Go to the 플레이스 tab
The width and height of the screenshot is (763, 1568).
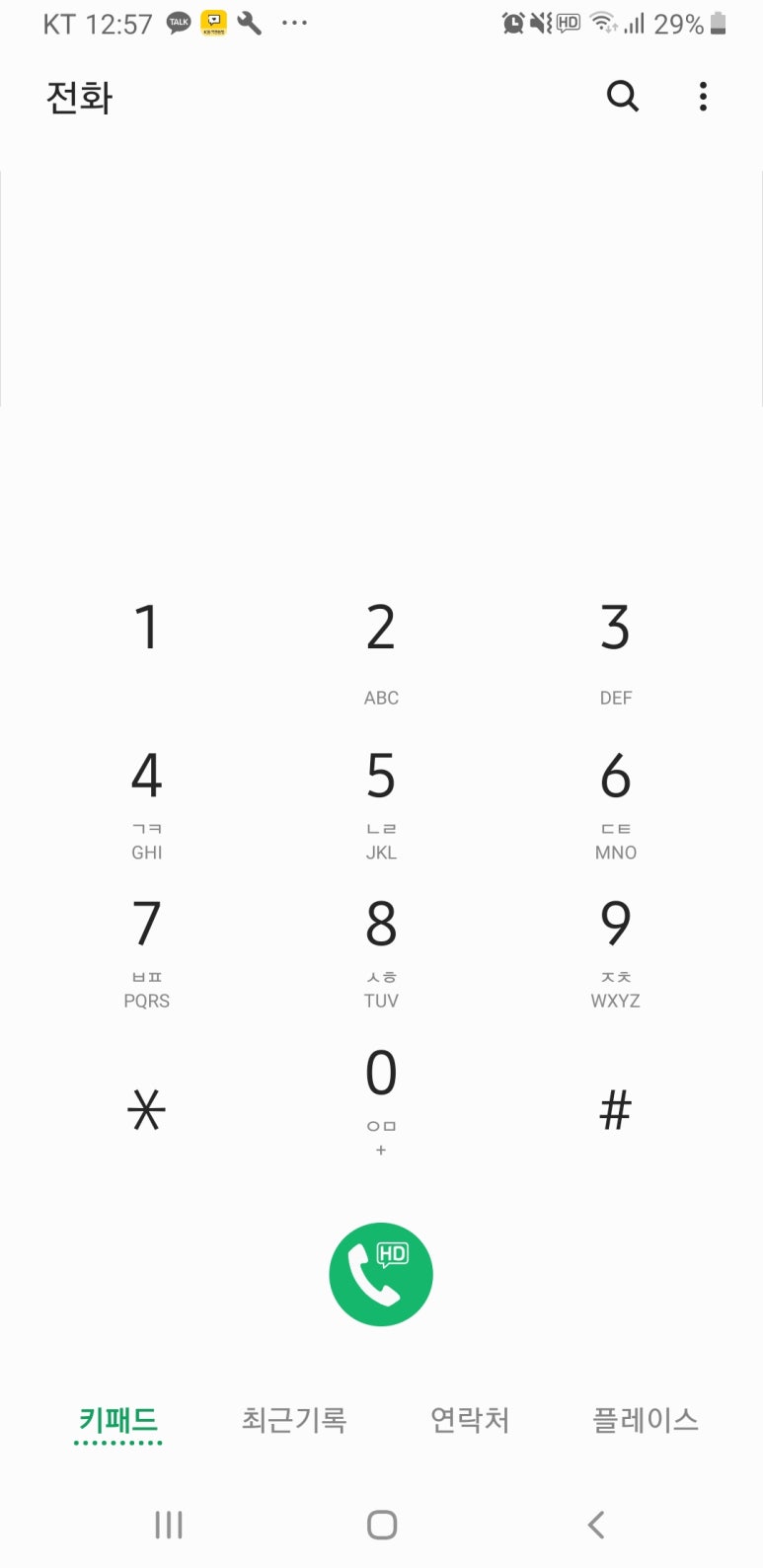[646, 1420]
